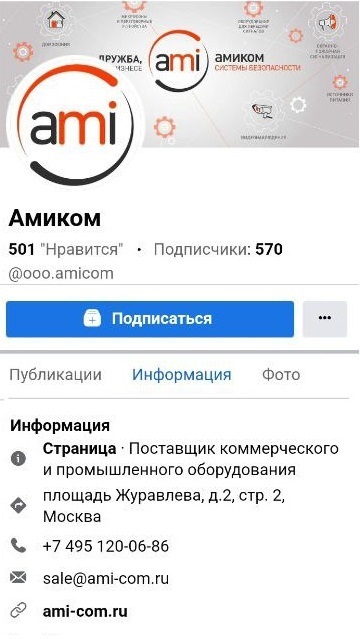
Task: Select the Информация tab
Action: tap(181, 375)
